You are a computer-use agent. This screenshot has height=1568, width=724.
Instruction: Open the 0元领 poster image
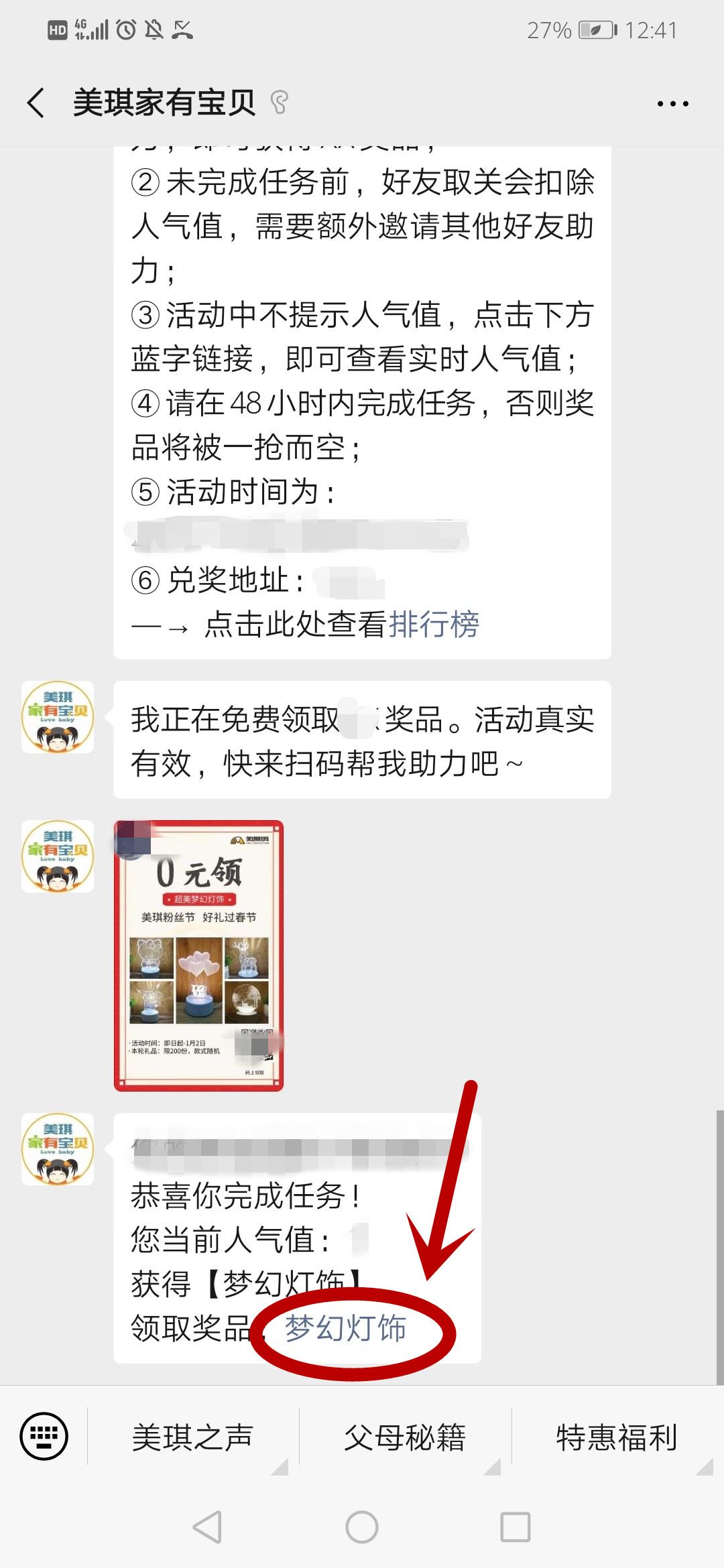[x=198, y=956]
